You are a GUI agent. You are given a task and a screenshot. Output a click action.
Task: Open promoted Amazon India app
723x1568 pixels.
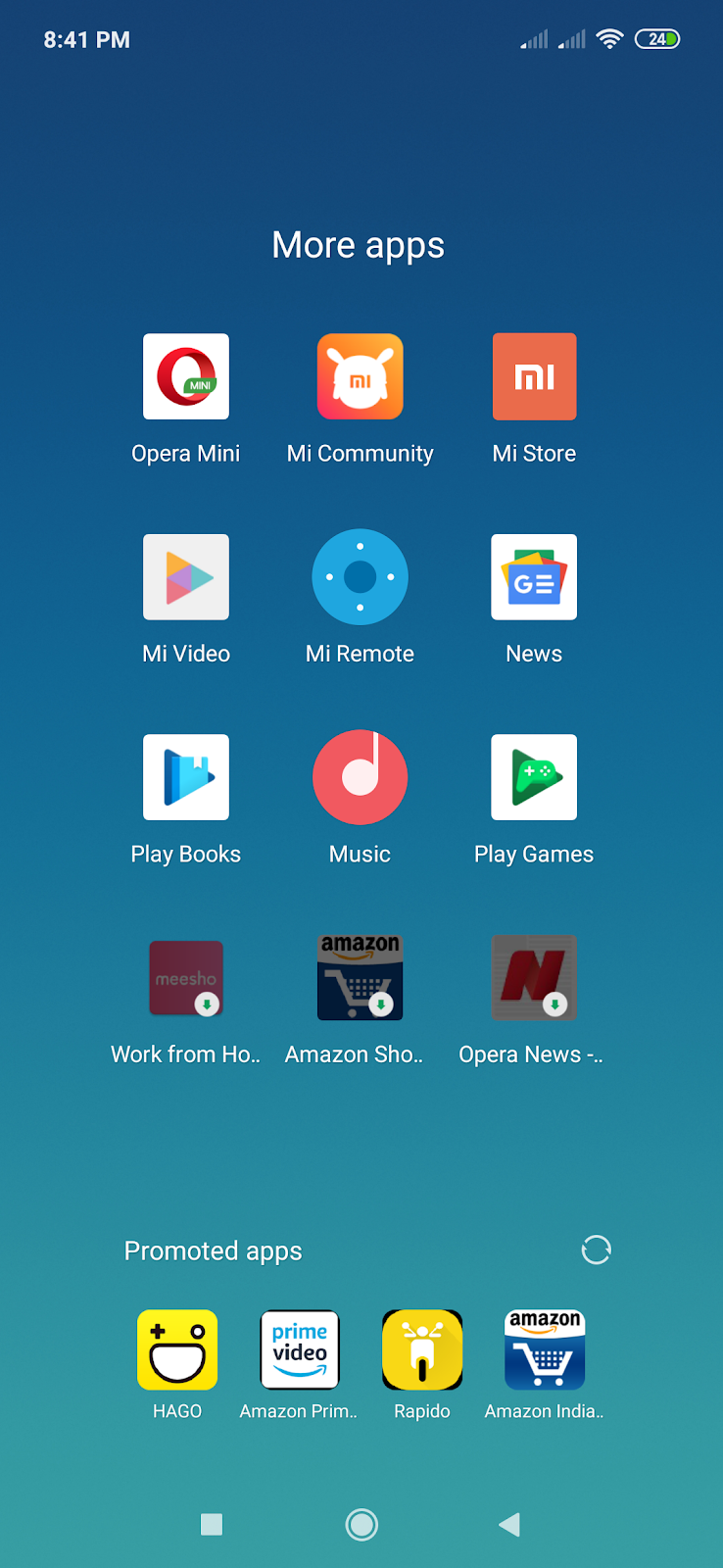pos(545,1350)
